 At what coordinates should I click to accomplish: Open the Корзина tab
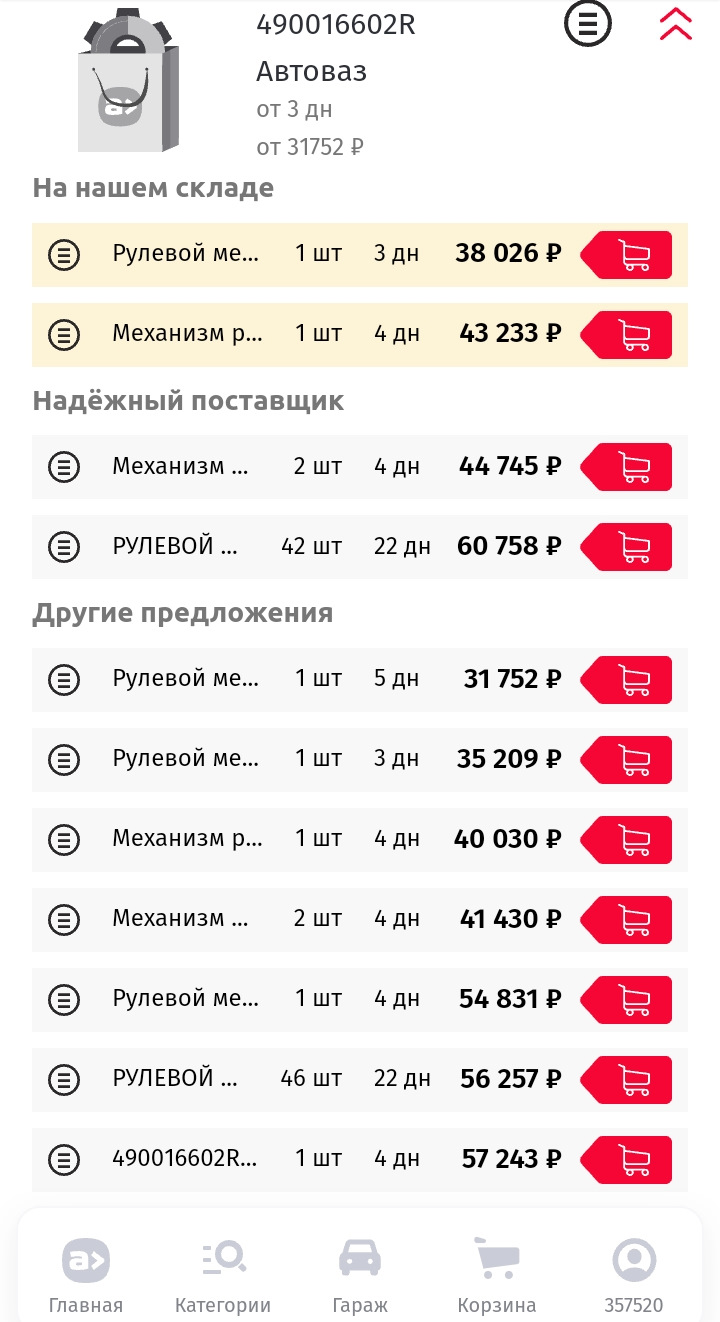point(497,1277)
